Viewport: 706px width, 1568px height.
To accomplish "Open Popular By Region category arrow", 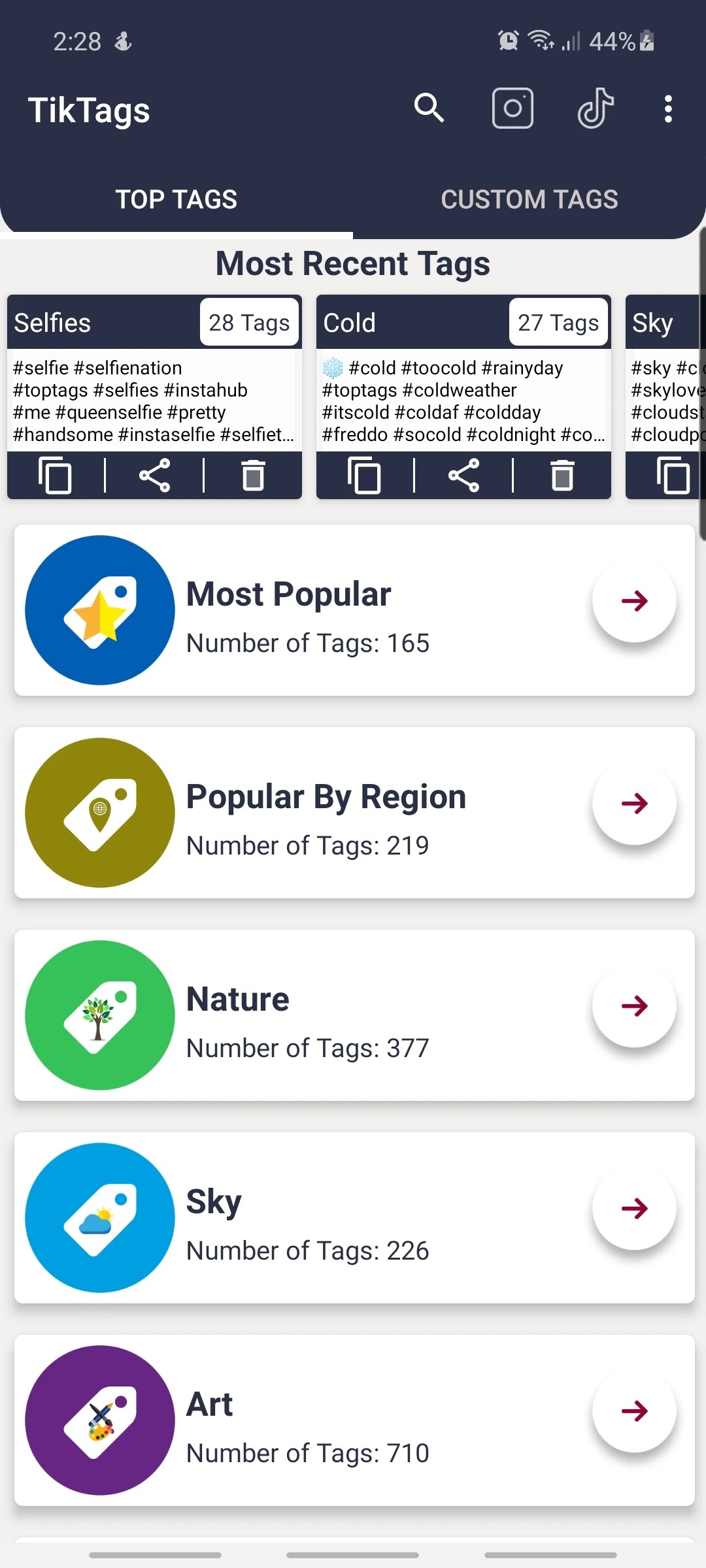I will pos(634,803).
